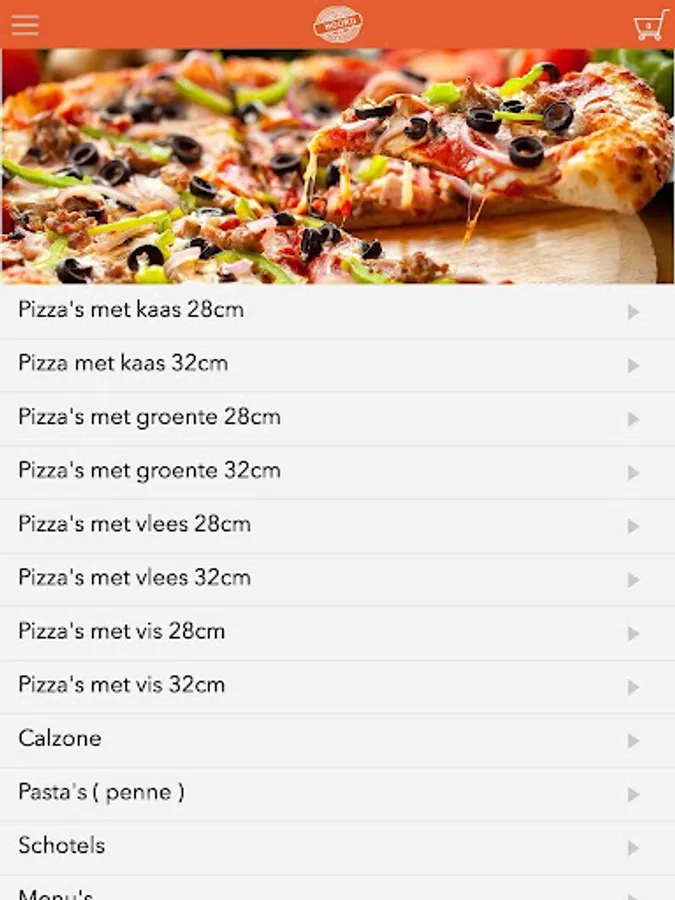Open Pizza's met vlees 28cm
Viewport: 675px width, 900px height.
337,525
